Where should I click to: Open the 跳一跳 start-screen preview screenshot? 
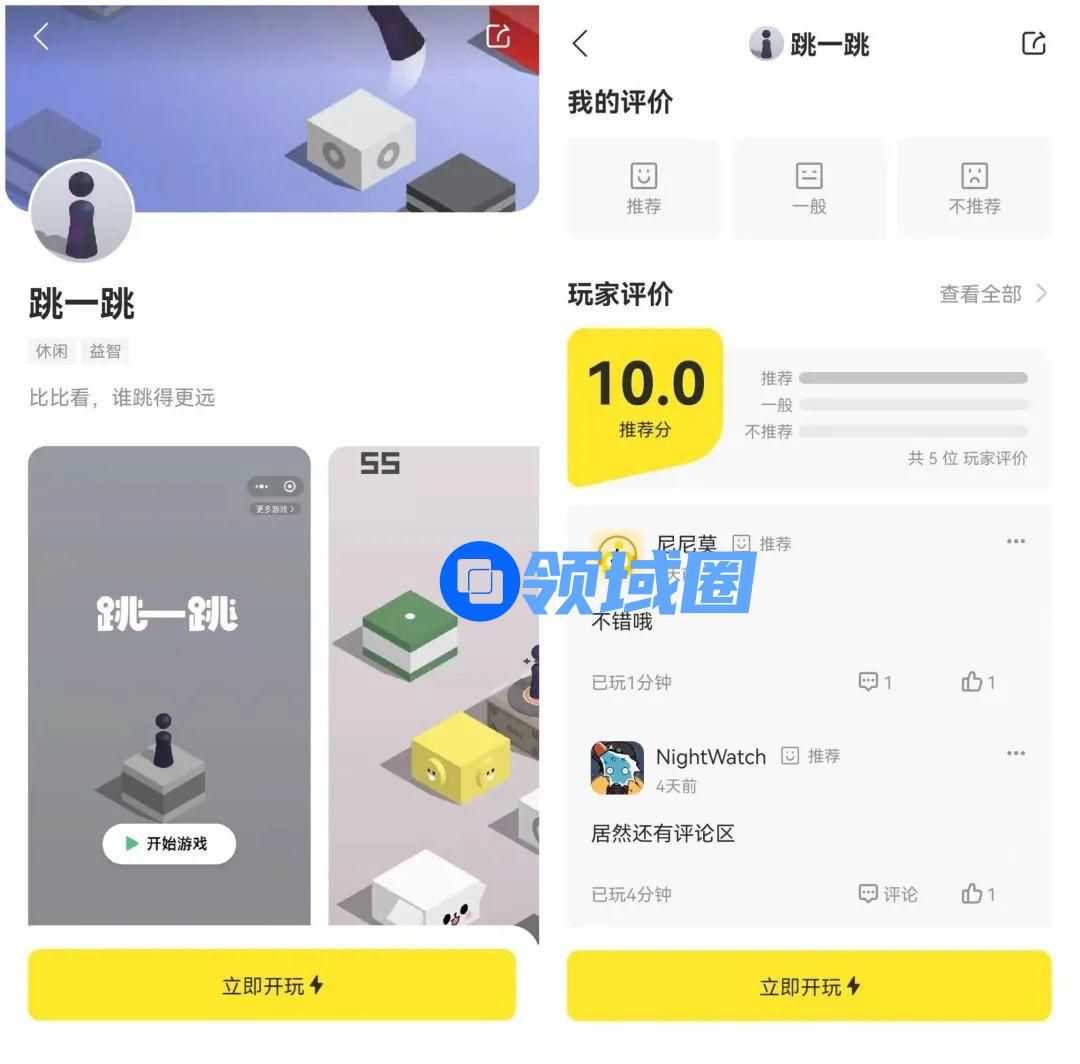click(169, 685)
